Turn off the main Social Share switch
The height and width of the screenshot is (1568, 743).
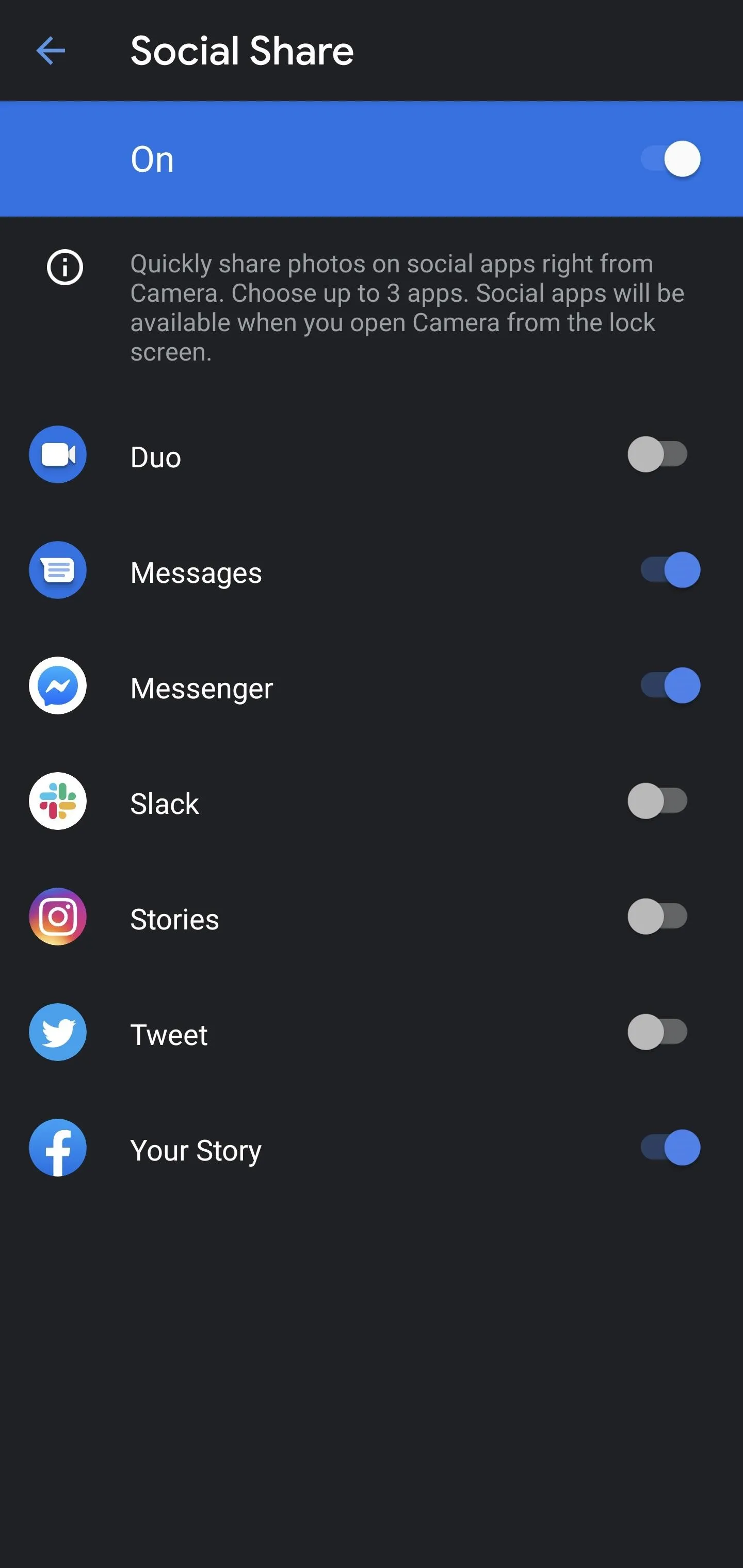[670, 159]
